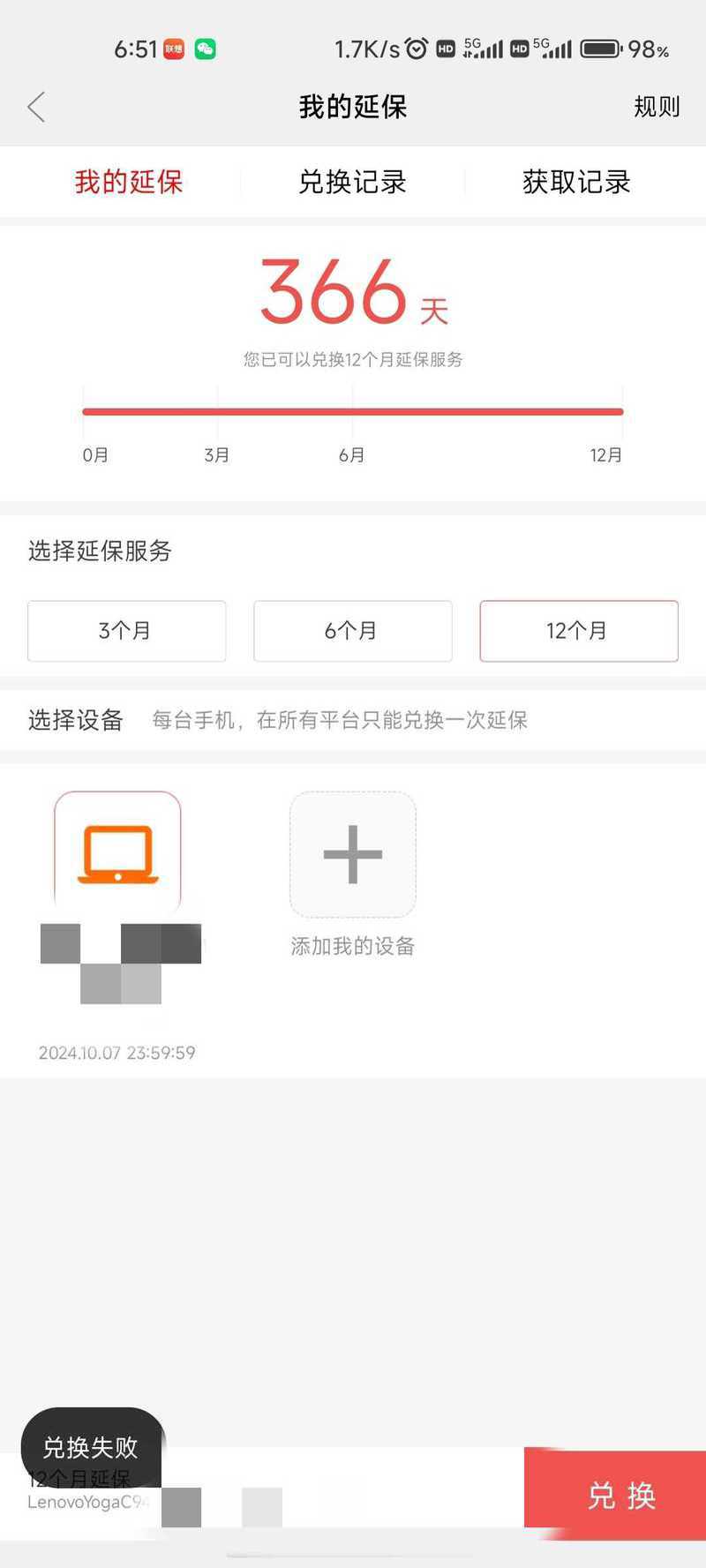Select the 我的延保 tab
Image resolution: width=706 pixels, height=1568 pixels.
(129, 182)
